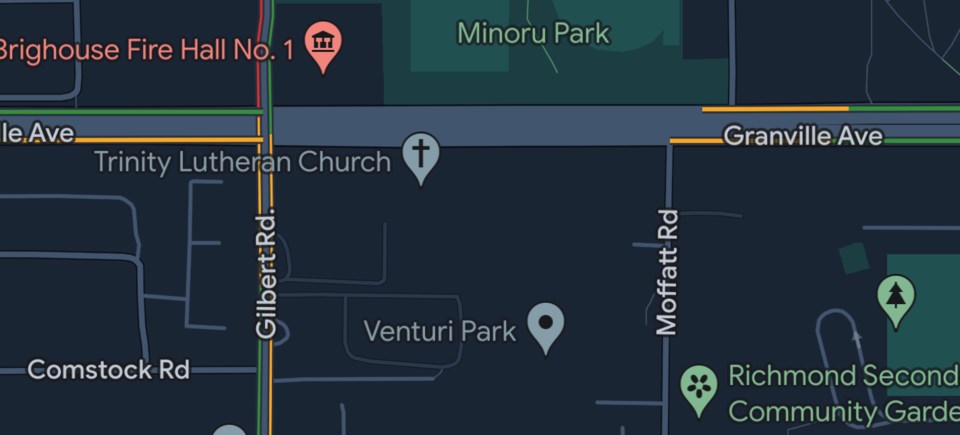
Task: Select the green tree park pin
Action: (x=895, y=298)
